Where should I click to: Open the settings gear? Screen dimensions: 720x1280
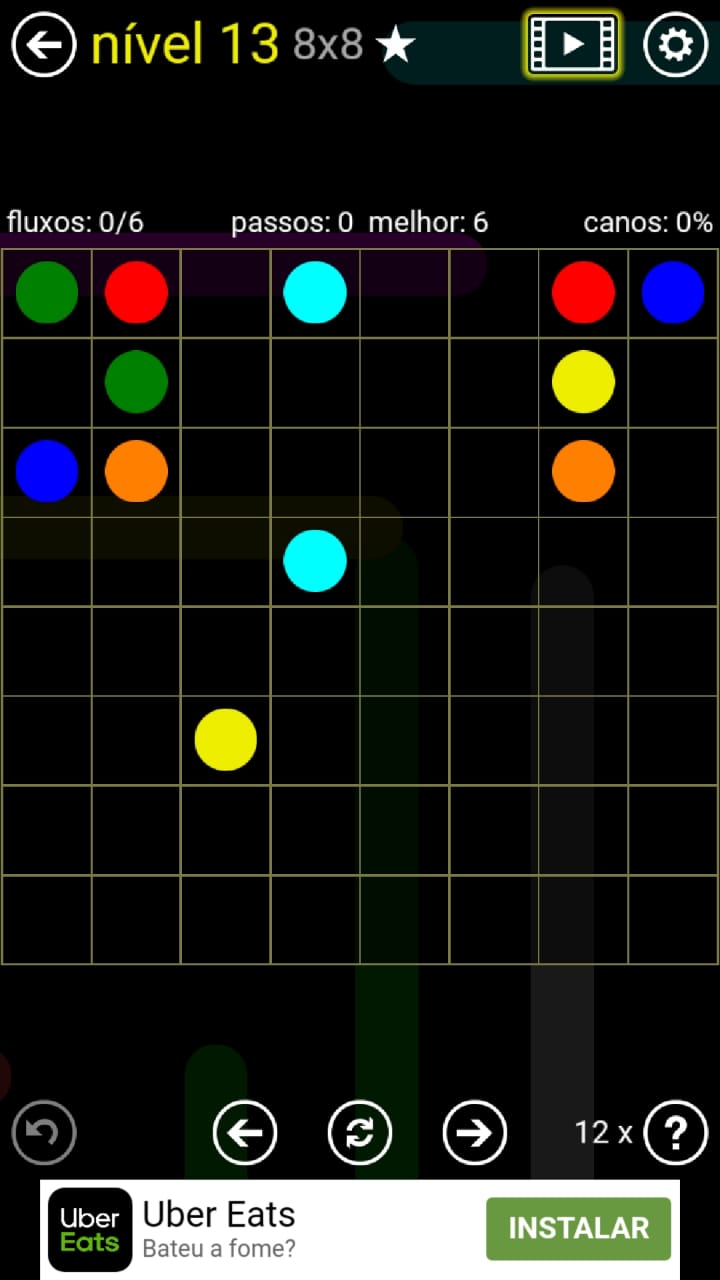675,44
